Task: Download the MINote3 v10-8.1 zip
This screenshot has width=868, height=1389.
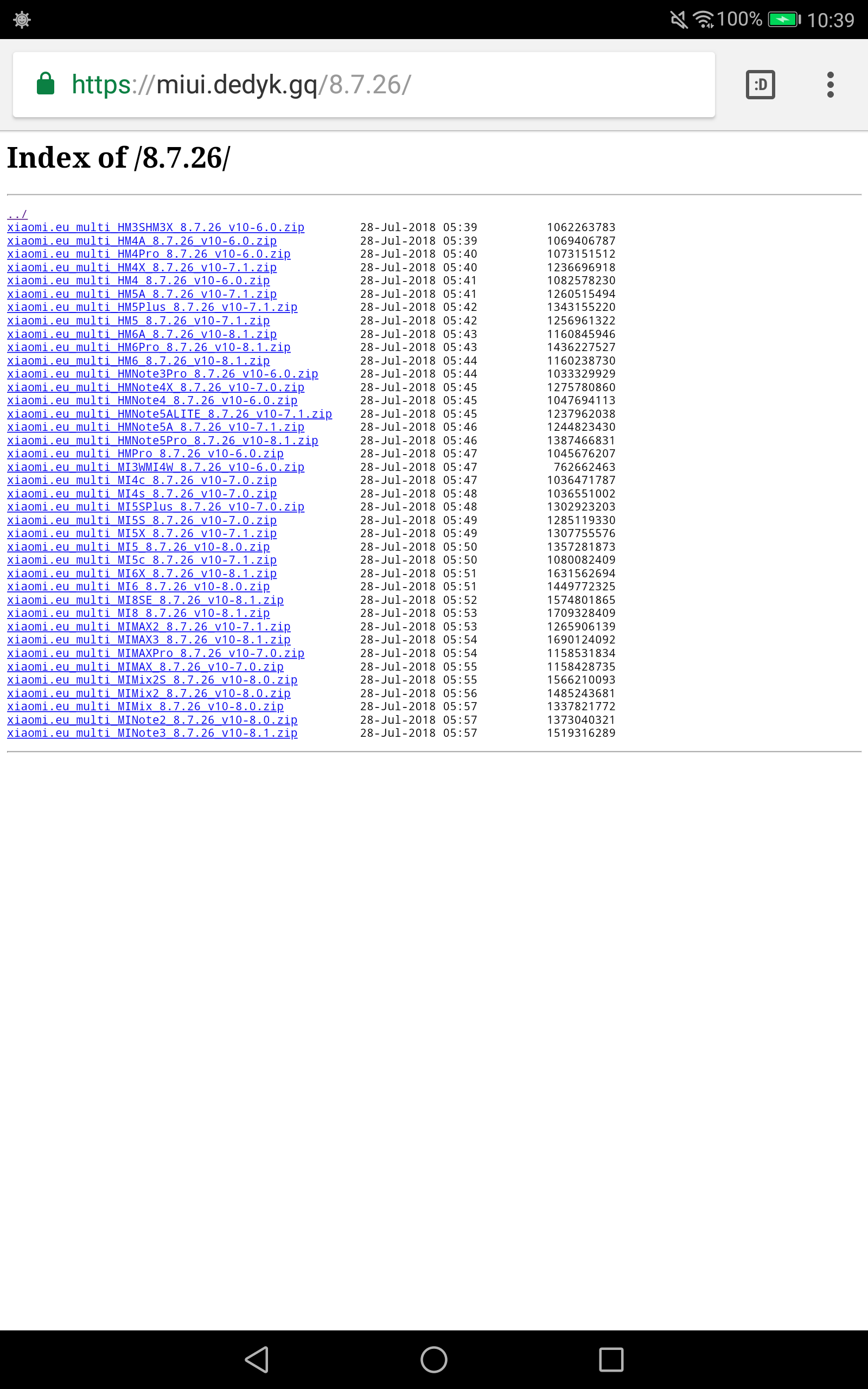Action: click(x=152, y=733)
